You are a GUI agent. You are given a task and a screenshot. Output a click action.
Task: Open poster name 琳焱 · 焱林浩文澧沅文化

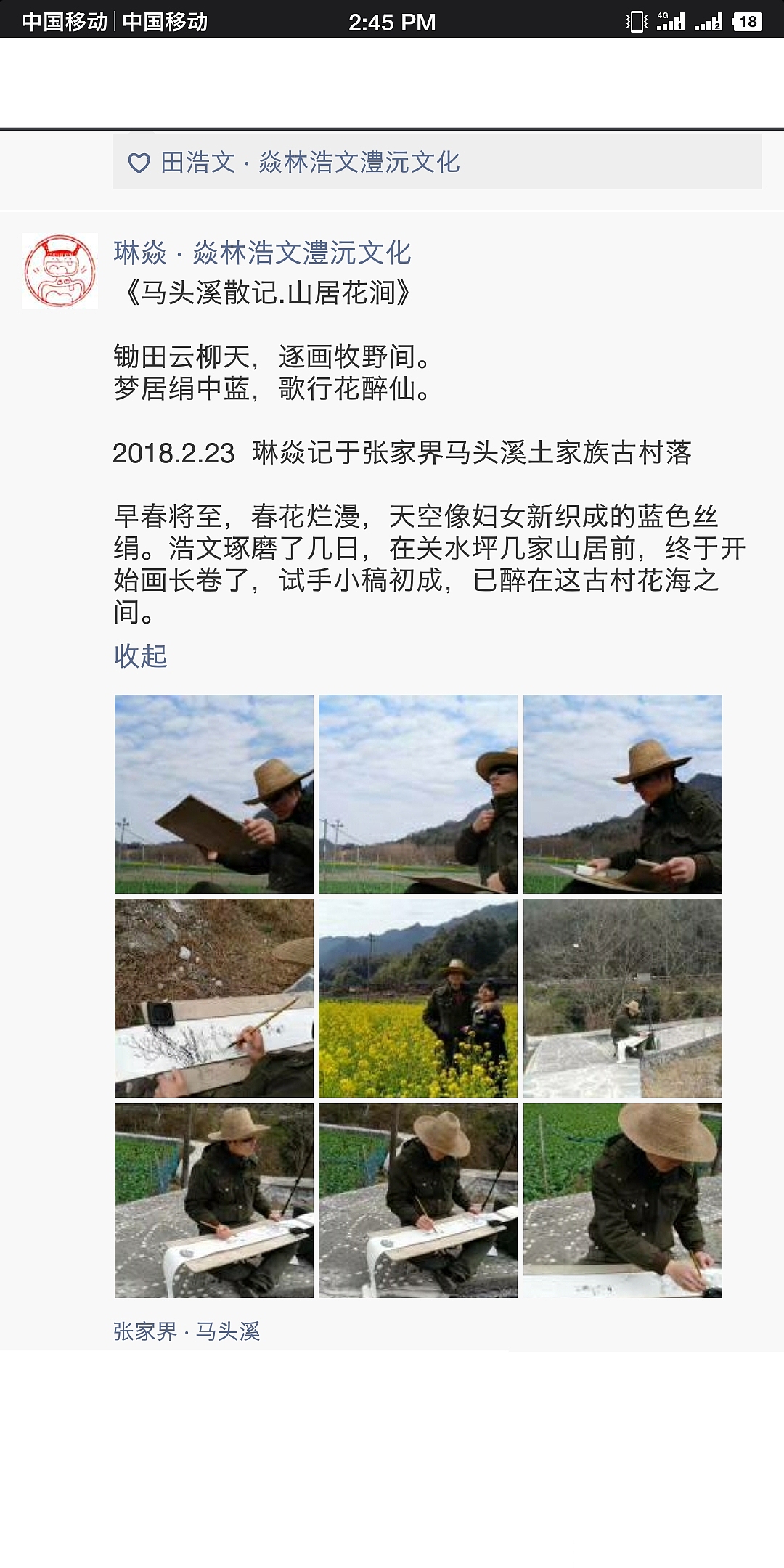tap(262, 253)
